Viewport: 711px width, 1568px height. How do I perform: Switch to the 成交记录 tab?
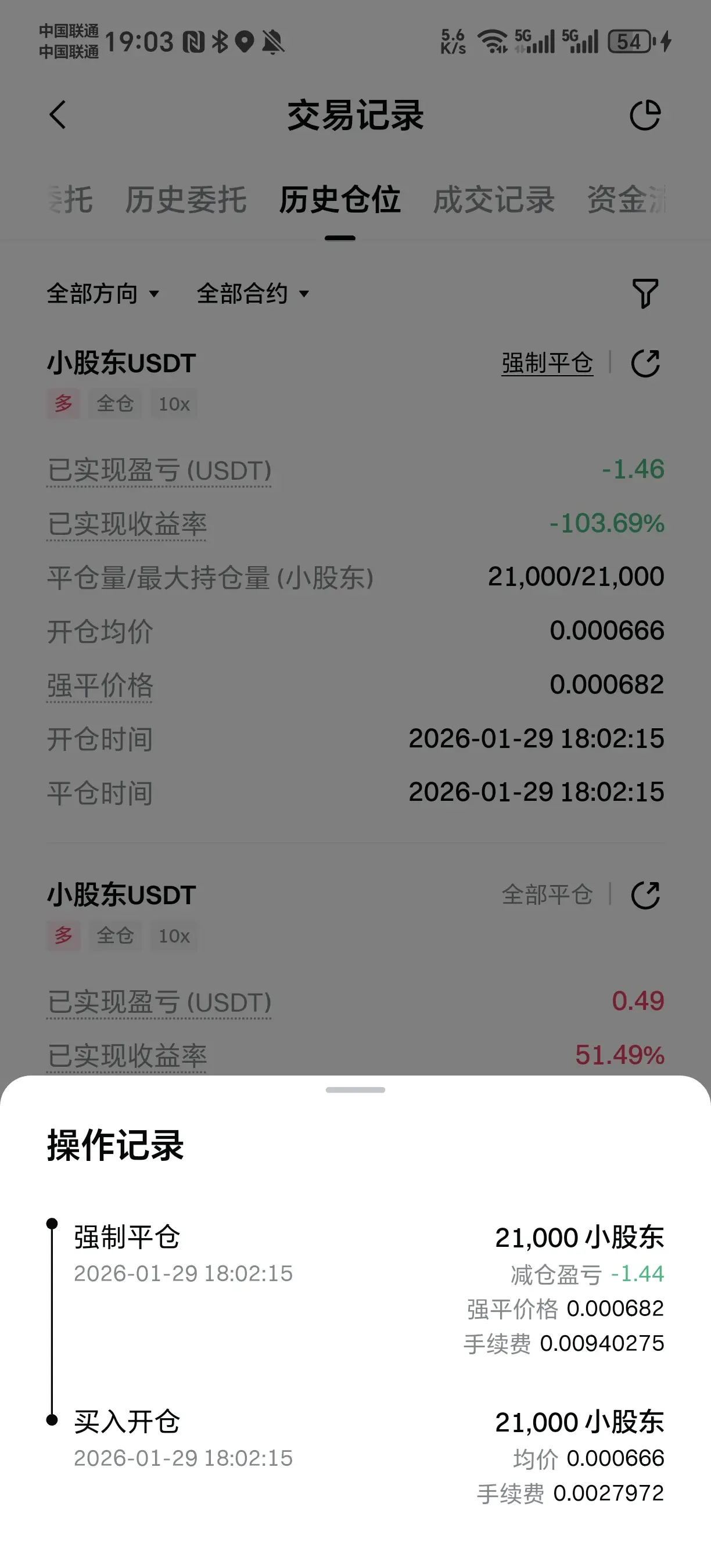494,200
